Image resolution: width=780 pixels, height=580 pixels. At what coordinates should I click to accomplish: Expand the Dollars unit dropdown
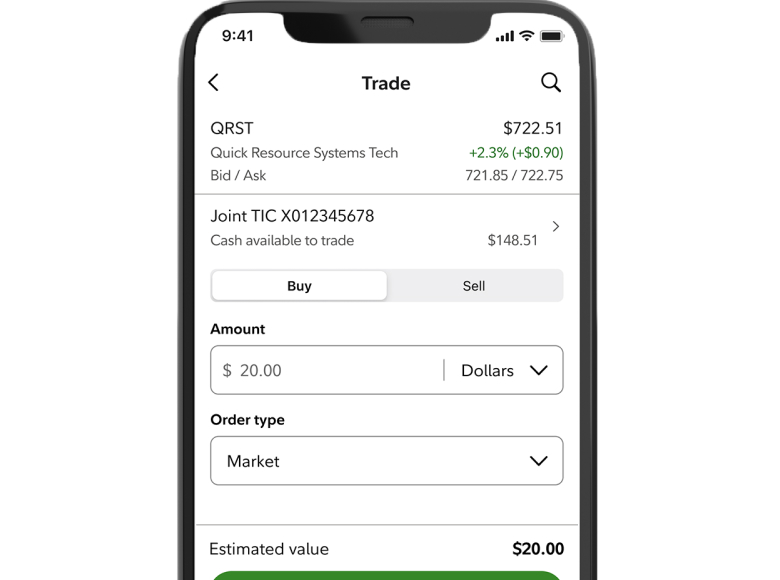pos(504,370)
